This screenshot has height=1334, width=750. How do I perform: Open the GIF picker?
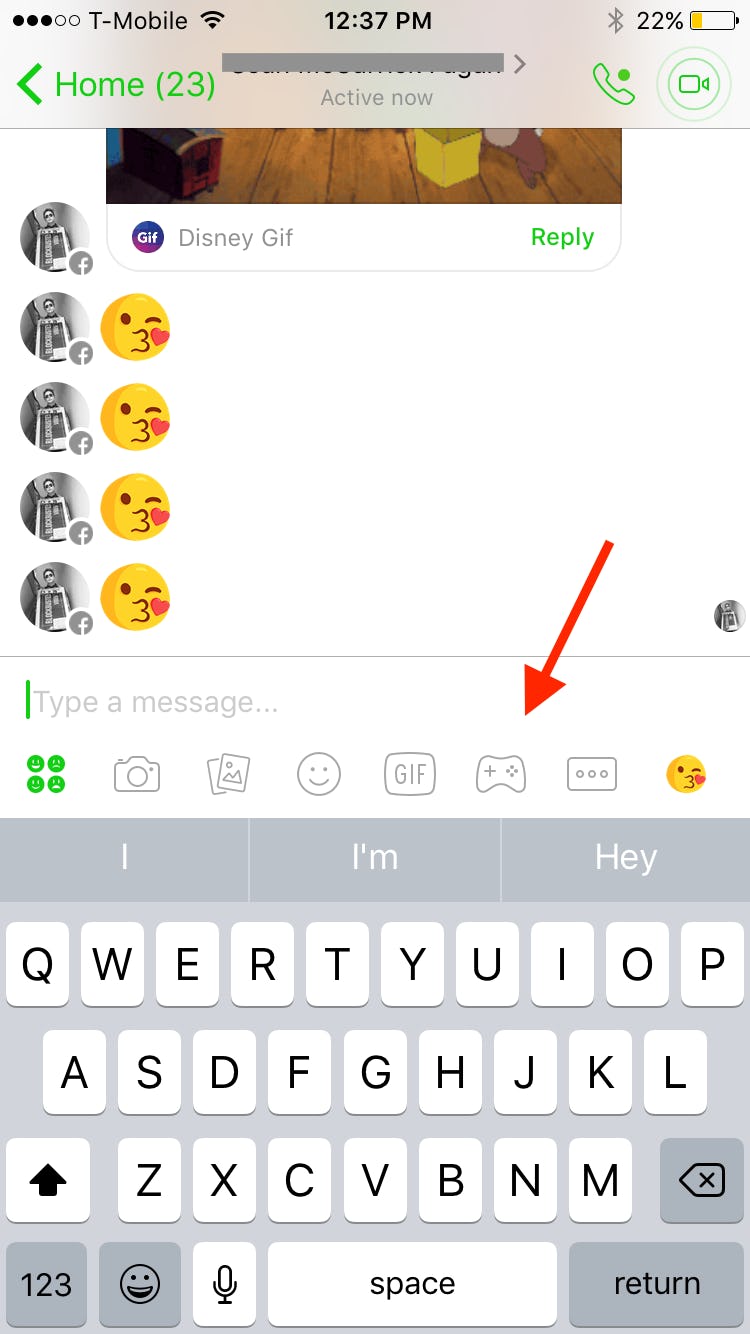[409, 773]
